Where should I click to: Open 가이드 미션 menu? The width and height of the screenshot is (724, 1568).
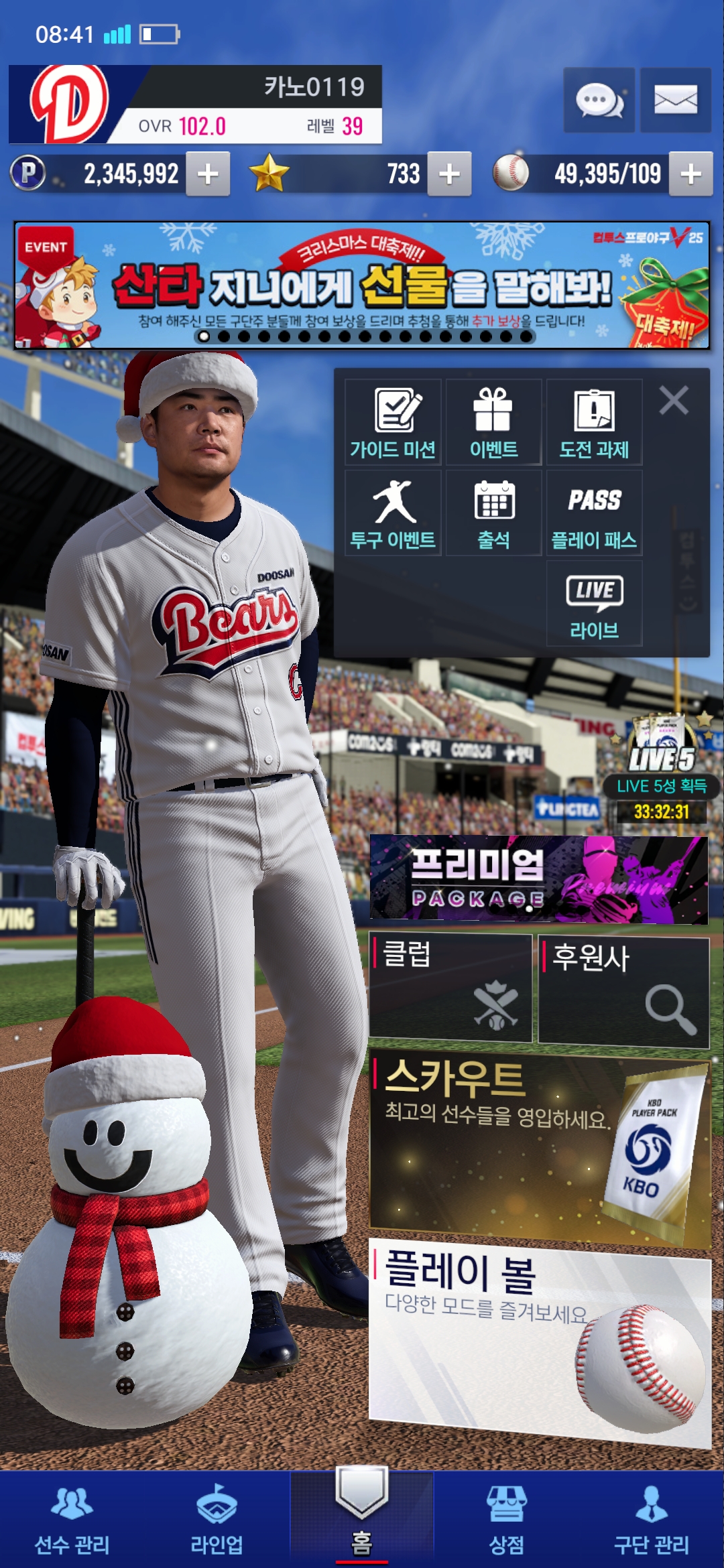click(x=394, y=422)
